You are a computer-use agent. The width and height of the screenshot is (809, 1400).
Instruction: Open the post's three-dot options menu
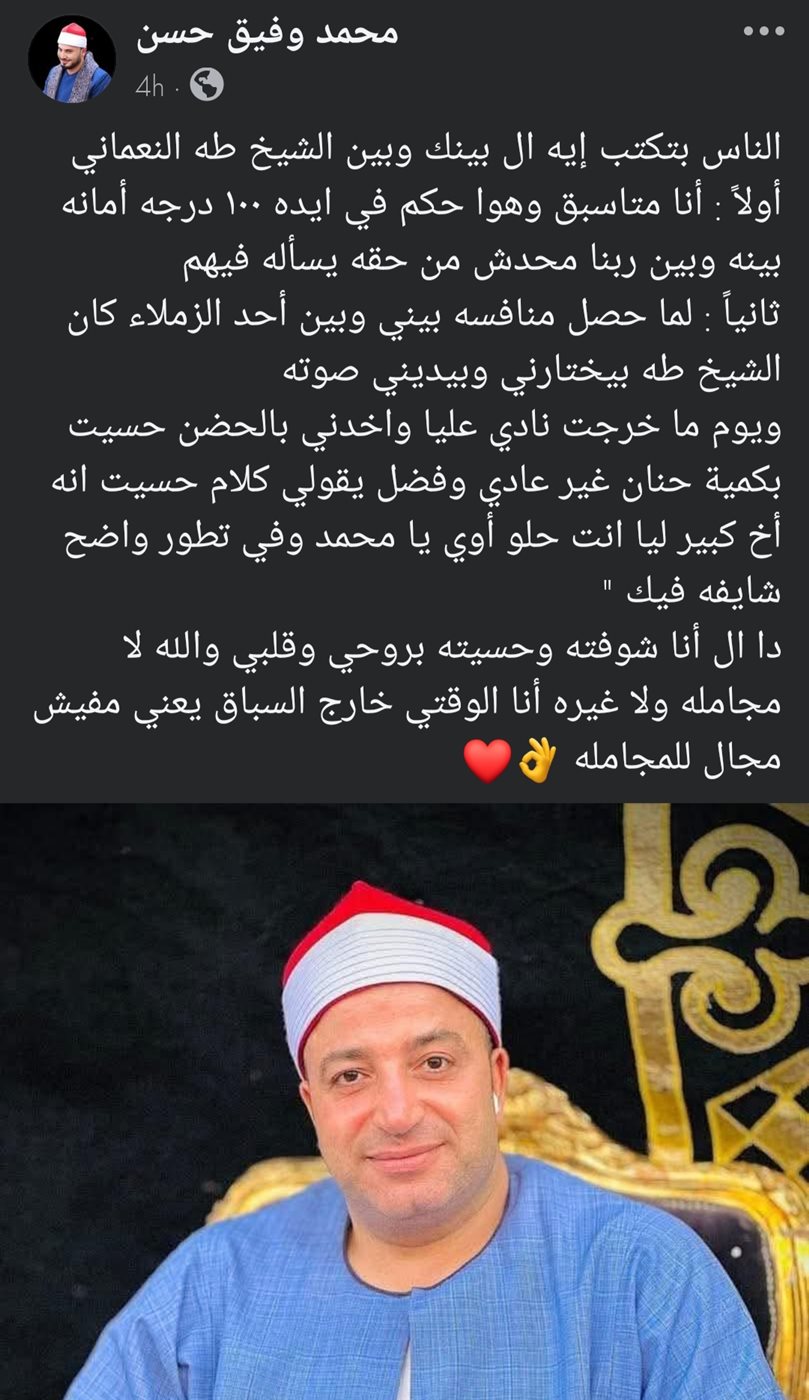pos(764,32)
